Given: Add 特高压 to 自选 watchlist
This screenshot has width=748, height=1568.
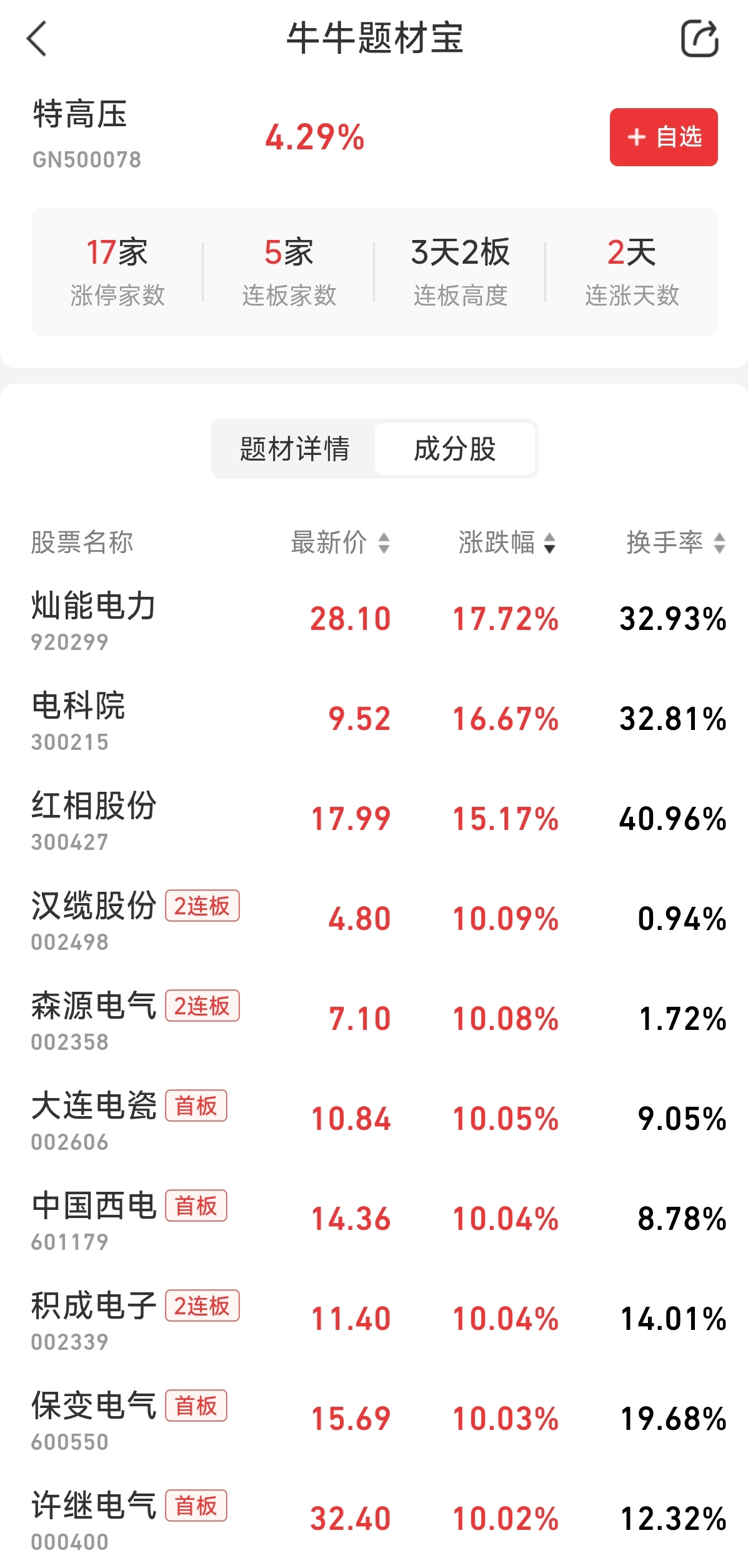Looking at the screenshot, I should [663, 137].
